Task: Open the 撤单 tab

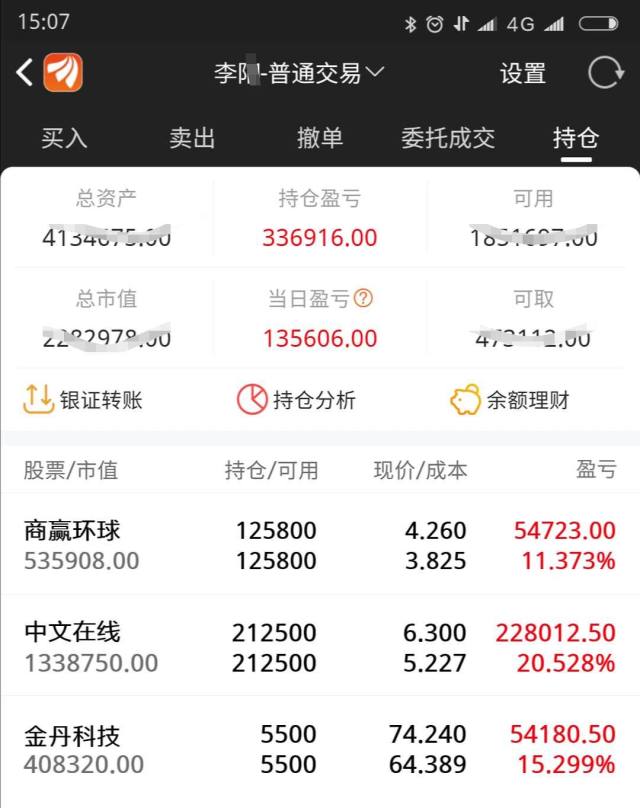Action: tap(320, 138)
